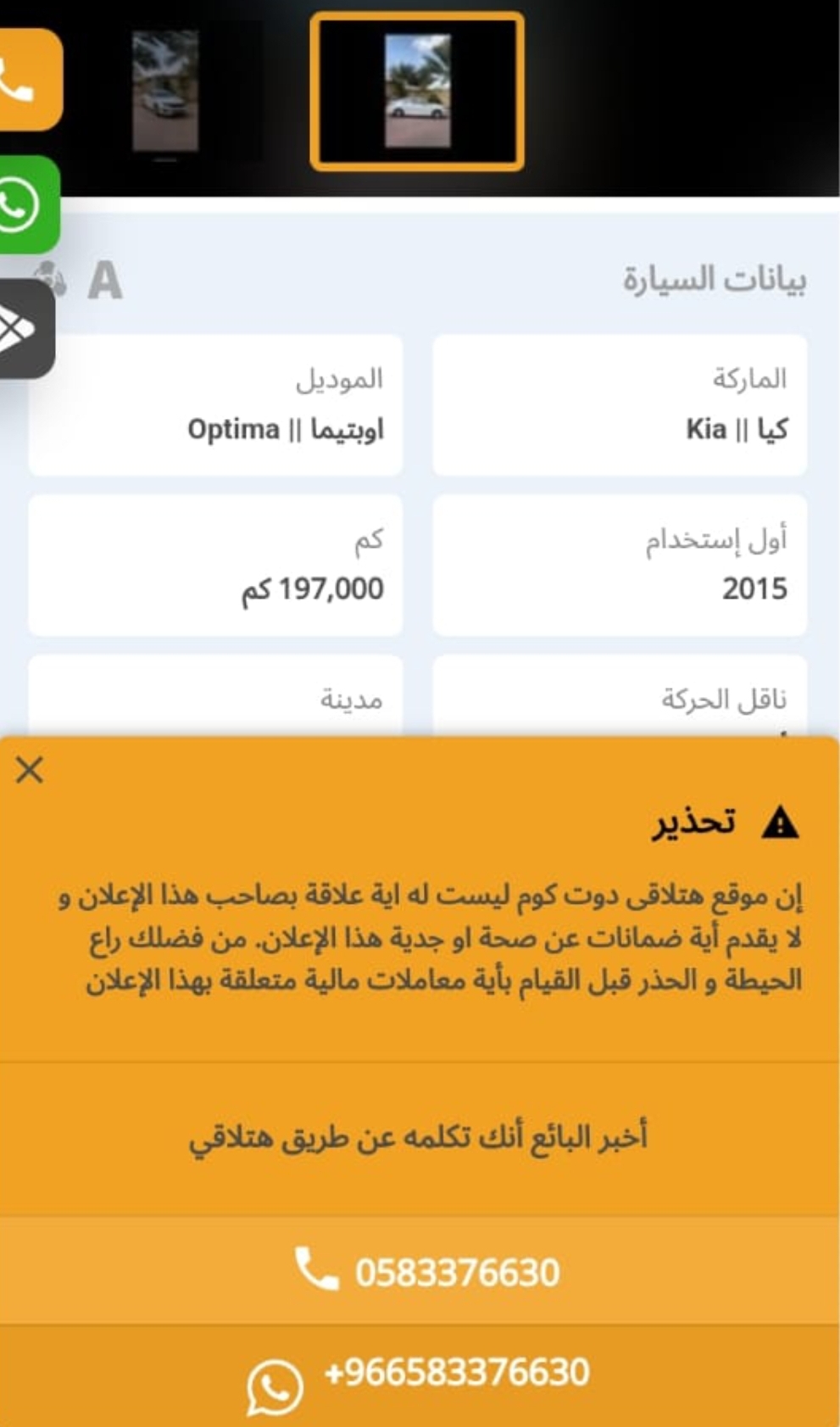
Task: Select the highlighted white car photo thumbnail
Action: [417, 91]
